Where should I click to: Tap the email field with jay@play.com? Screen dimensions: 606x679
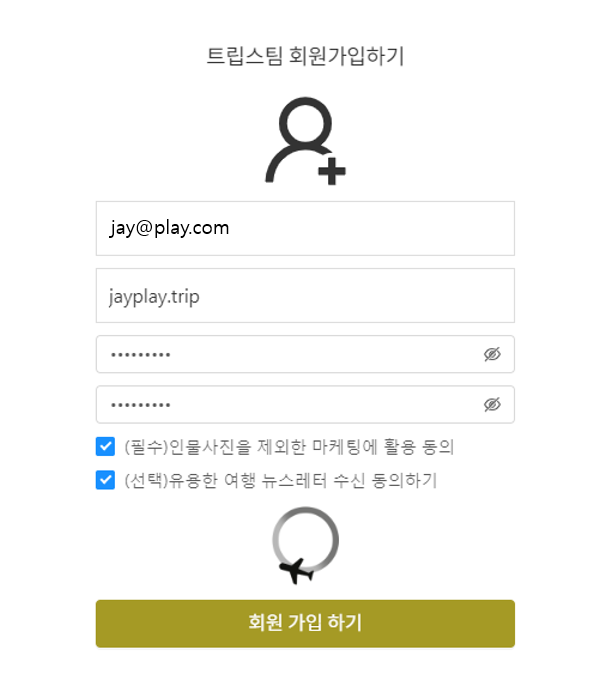pos(304,228)
